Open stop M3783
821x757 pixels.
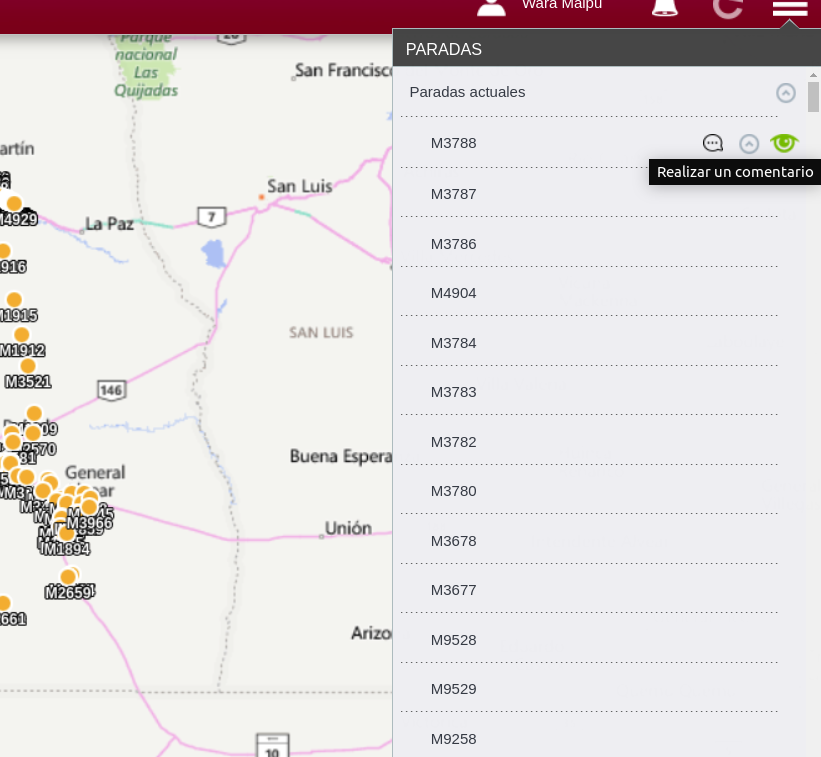click(454, 392)
